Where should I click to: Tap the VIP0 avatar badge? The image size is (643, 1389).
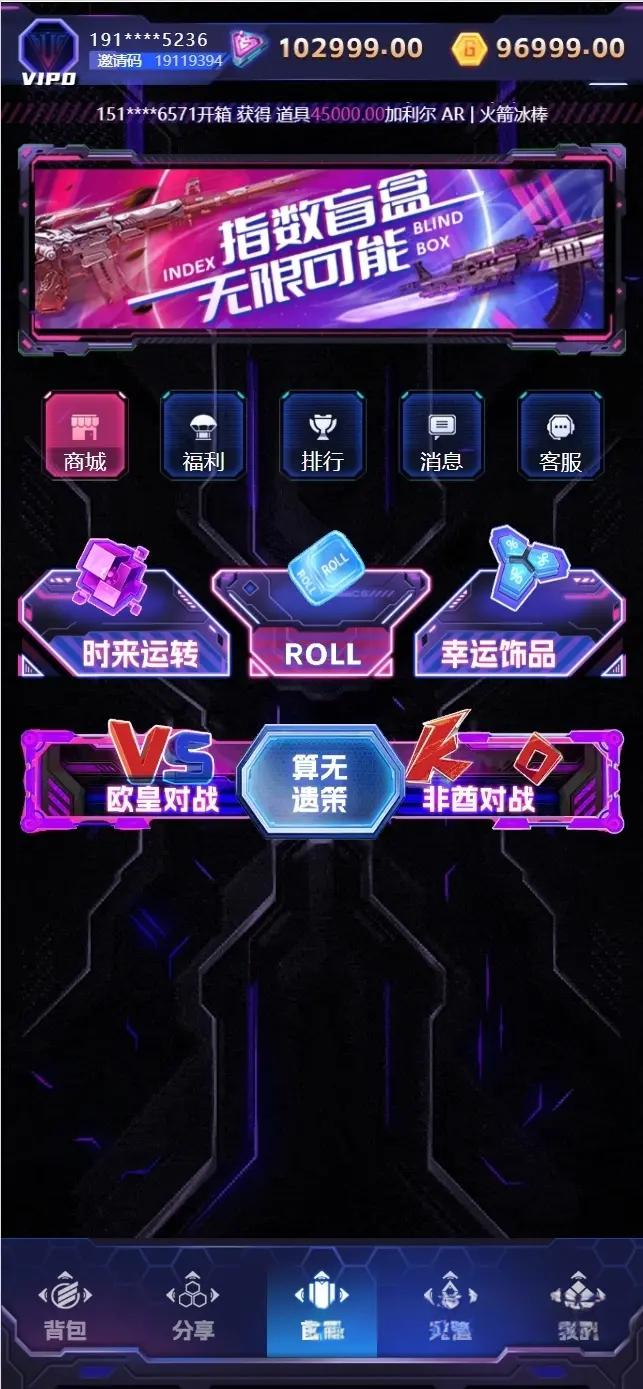(x=48, y=52)
